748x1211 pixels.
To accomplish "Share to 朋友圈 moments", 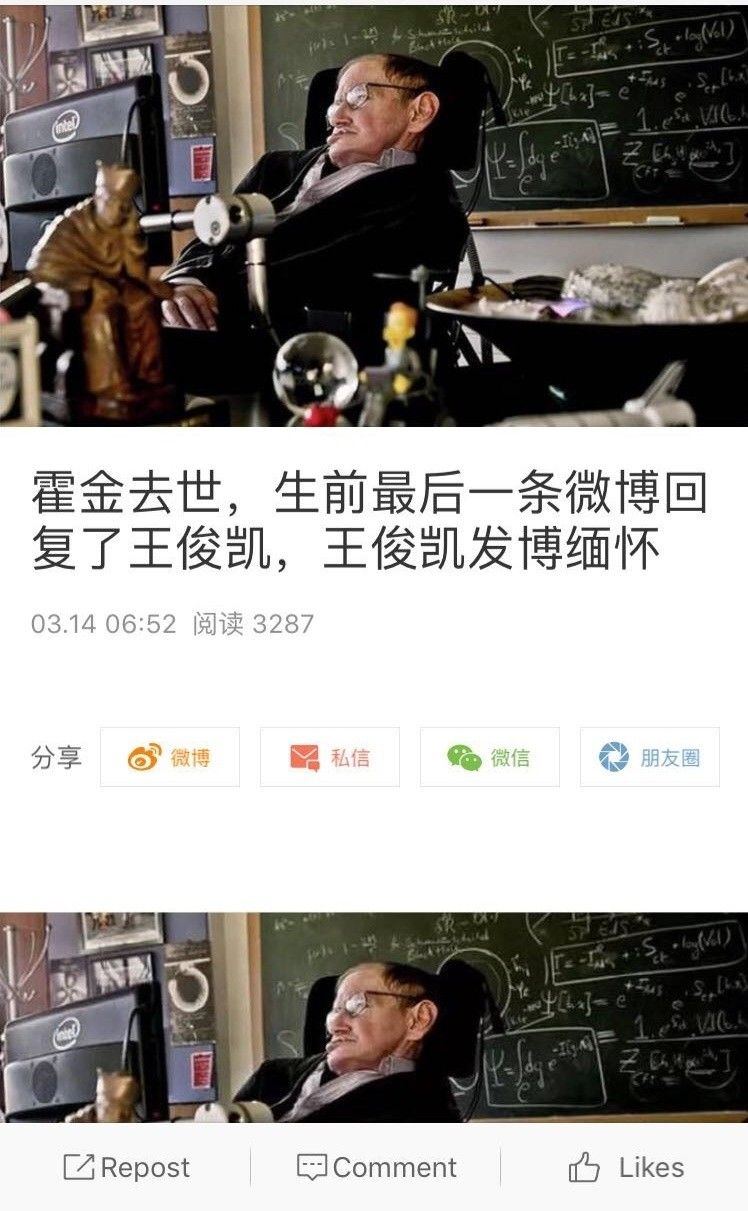I will (x=650, y=757).
